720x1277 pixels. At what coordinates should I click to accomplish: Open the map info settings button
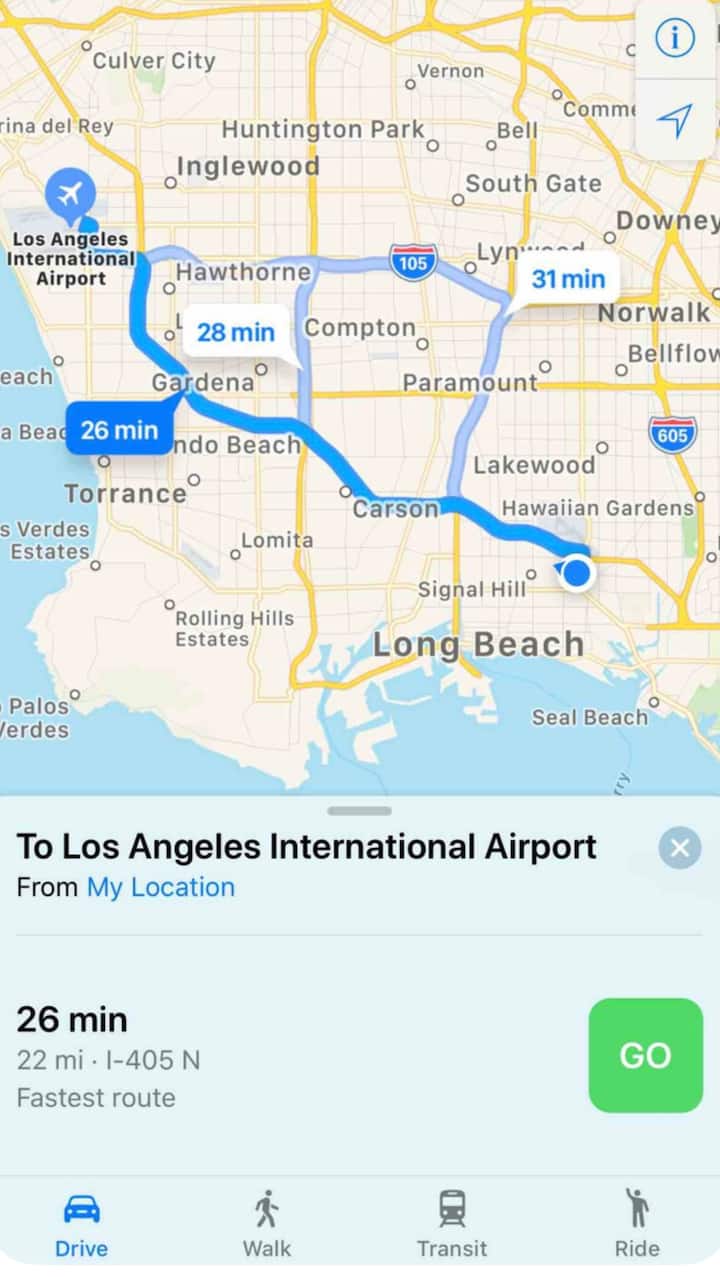675,39
